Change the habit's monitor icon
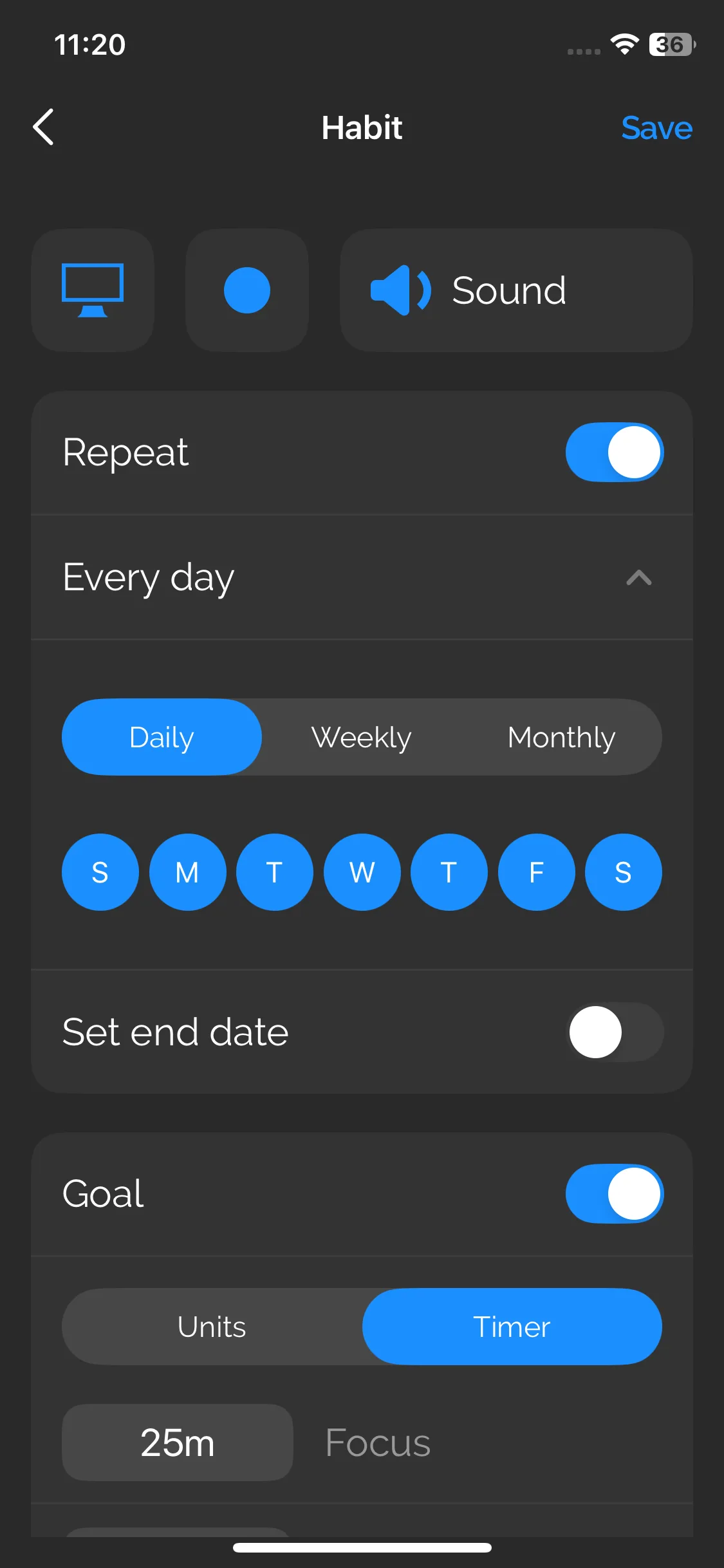The height and width of the screenshot is (1568, 724). pos(93,290)
